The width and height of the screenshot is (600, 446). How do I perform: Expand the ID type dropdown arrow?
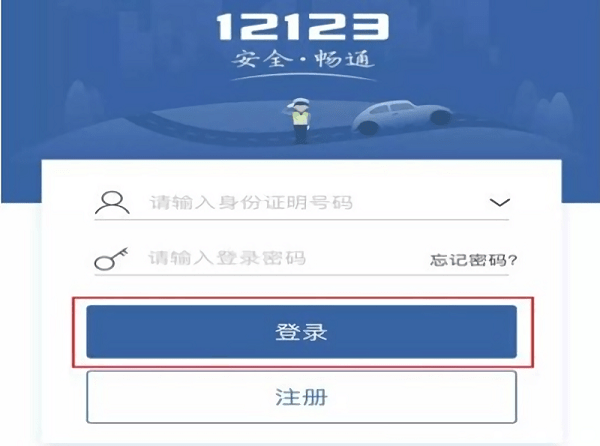coord(500,203)
